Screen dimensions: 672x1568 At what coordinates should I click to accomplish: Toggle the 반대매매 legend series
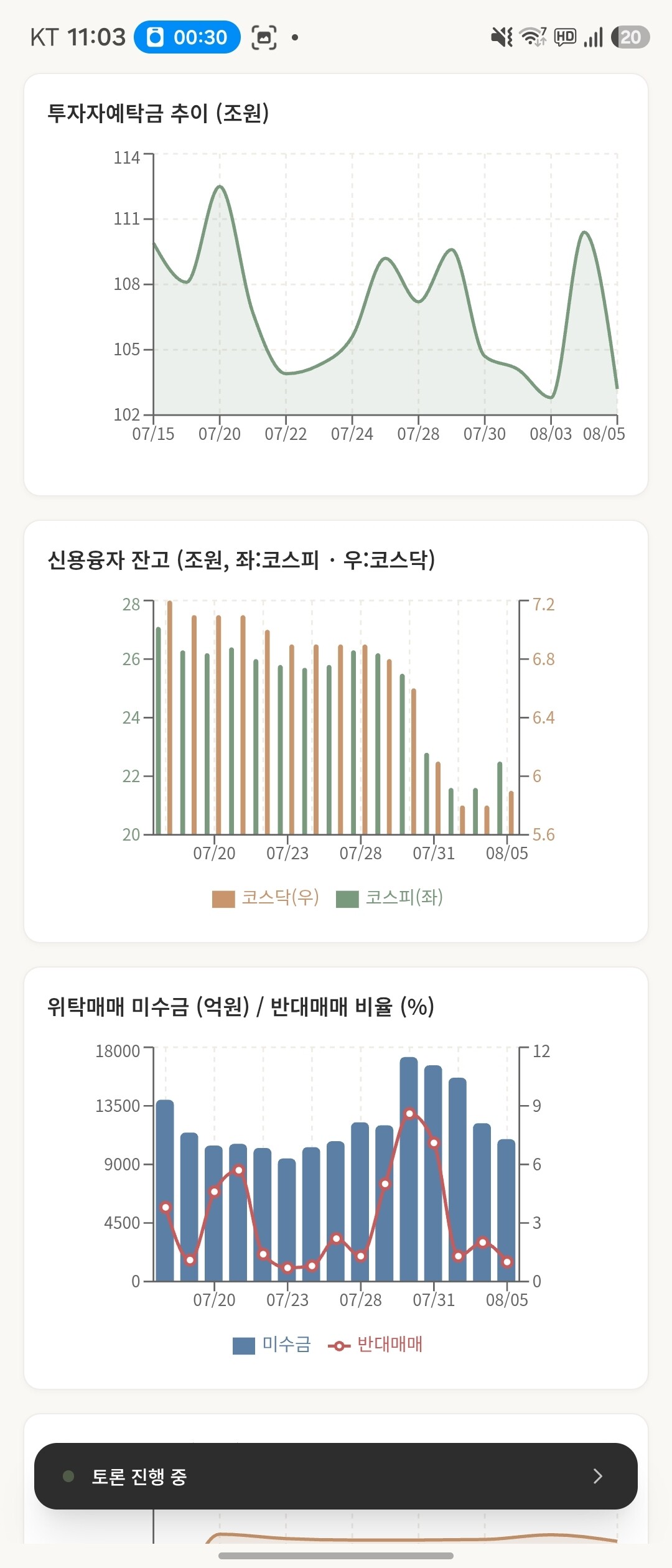click(375, 1345)
